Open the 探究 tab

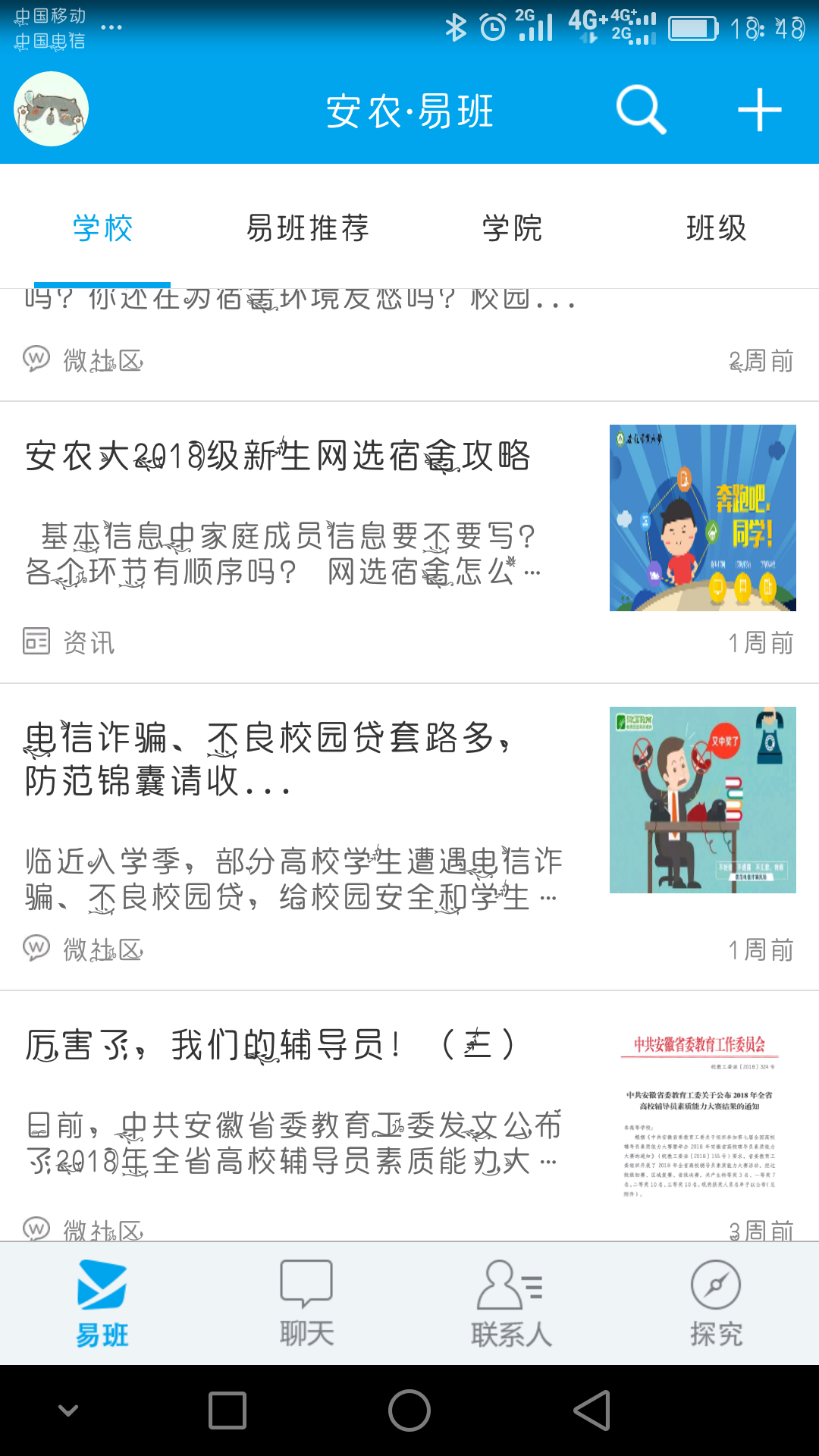click(x=716, y=1304)
